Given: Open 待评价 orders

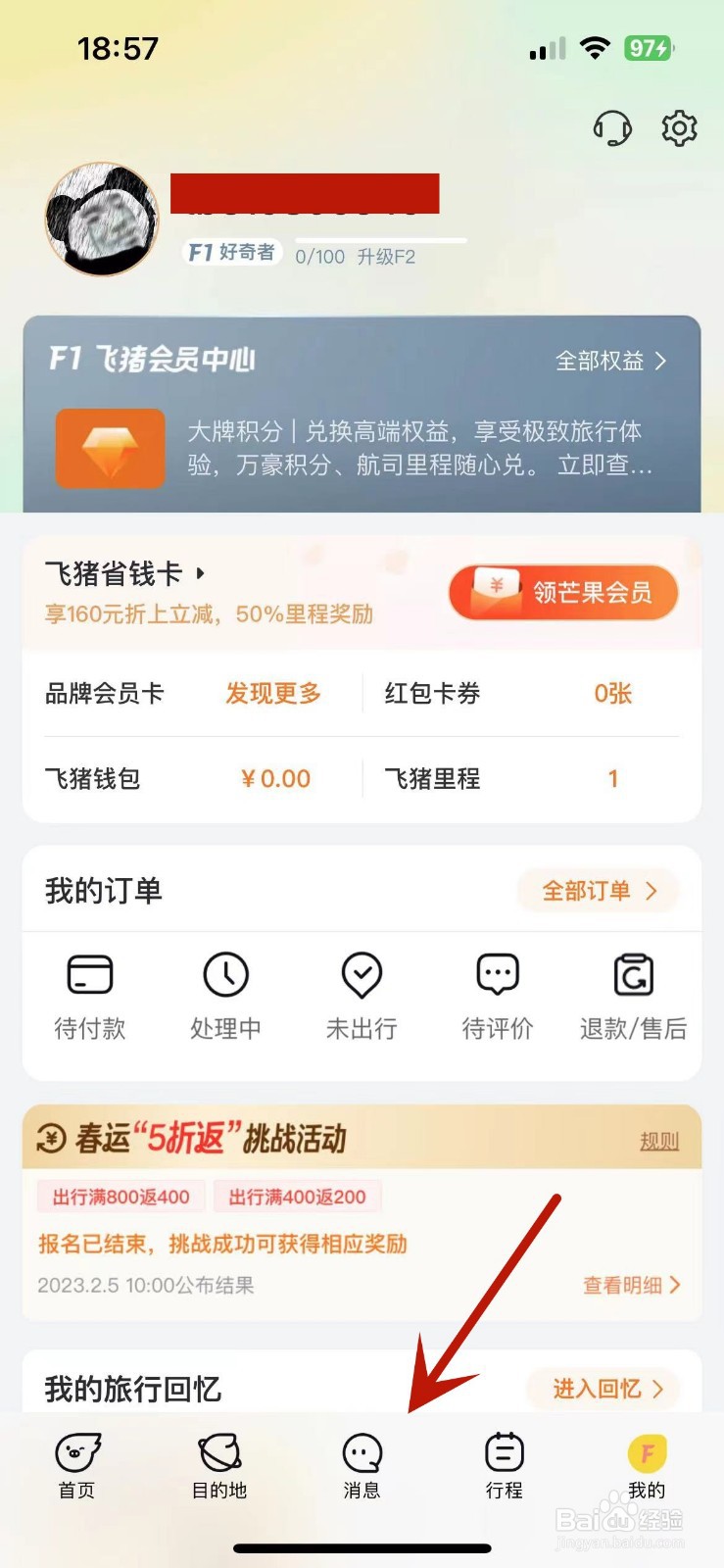Looking at the screenshot, I should 498,995.
